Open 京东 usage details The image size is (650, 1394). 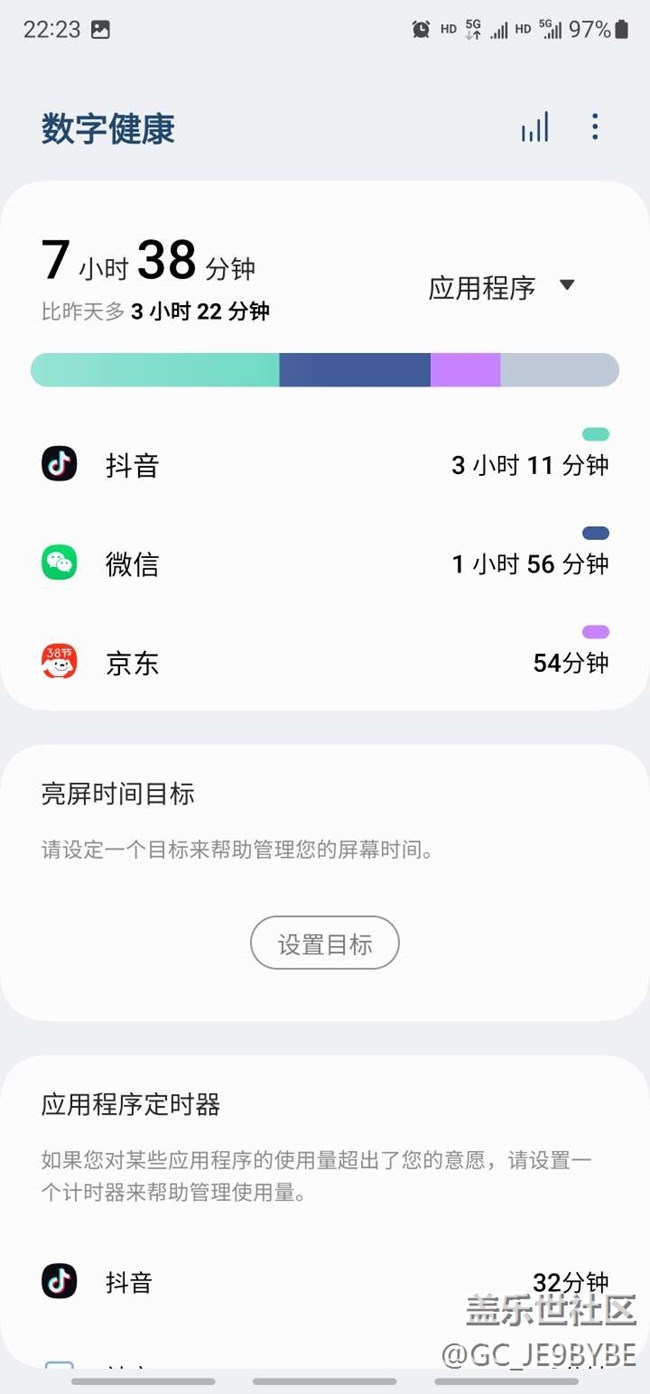coord(324,662)
